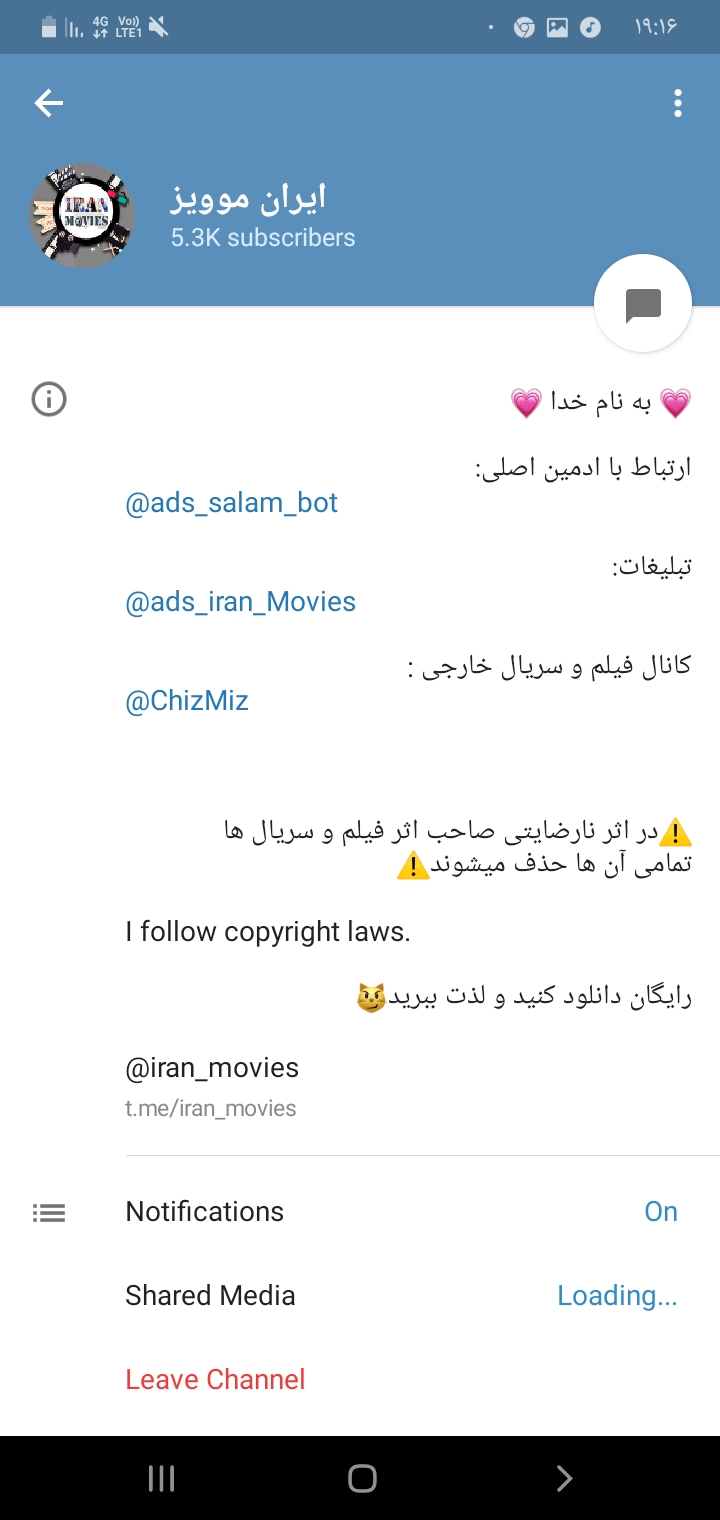The image size is (720, 1520).
Task: Tap Leave Channel
Action: (x=215, y=1380)
